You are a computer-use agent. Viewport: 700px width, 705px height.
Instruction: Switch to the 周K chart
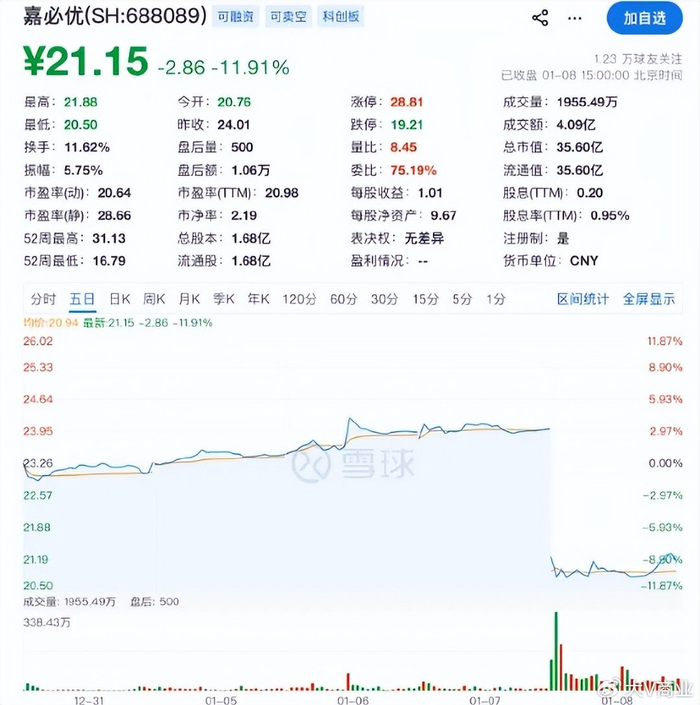(154, 299)
